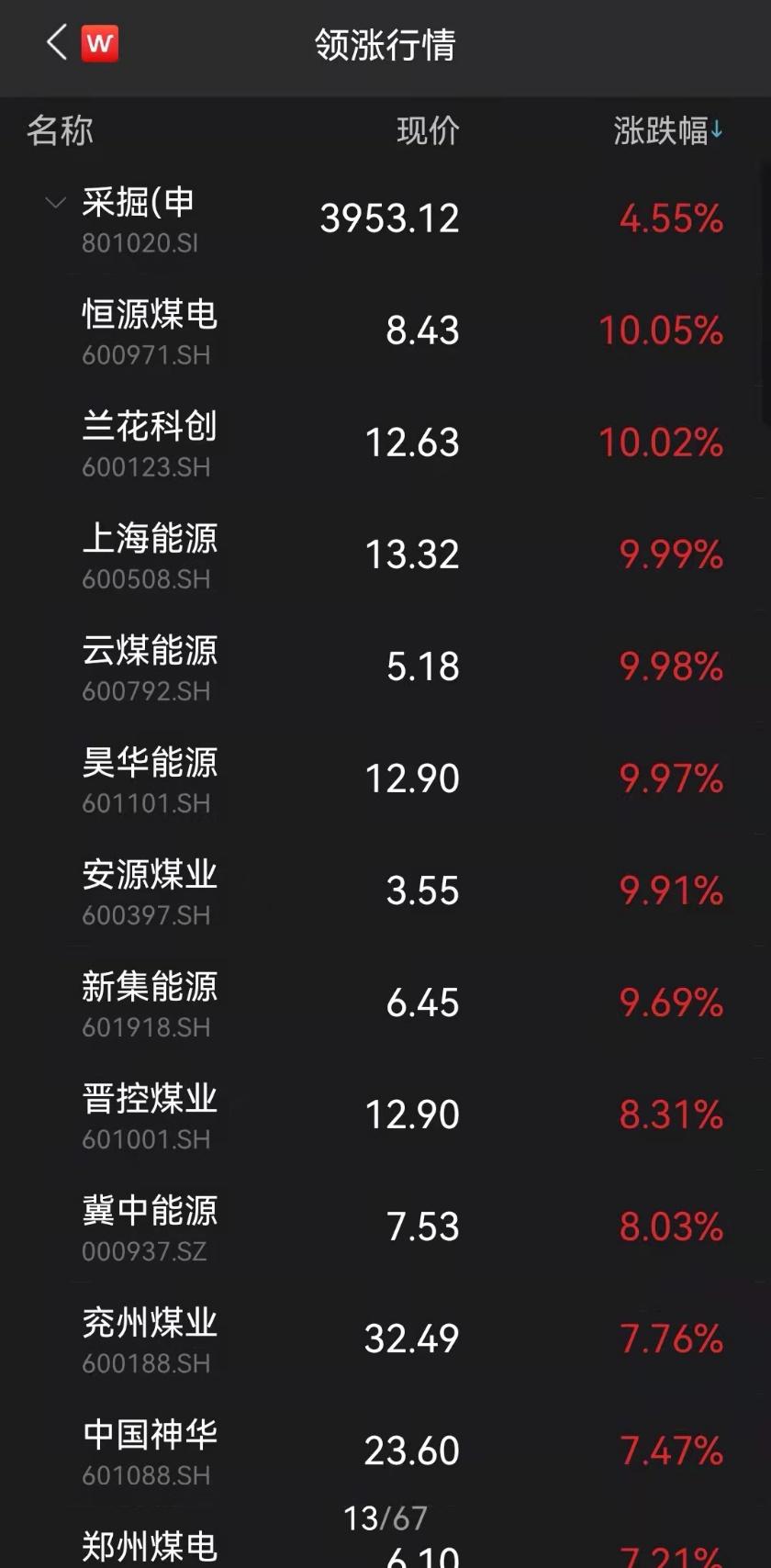The height and width of the screenshot is (1568, 771).
Task: Sort the list by 涨跌幅 column
Action: pyautogui.click(x=668, y=130)
